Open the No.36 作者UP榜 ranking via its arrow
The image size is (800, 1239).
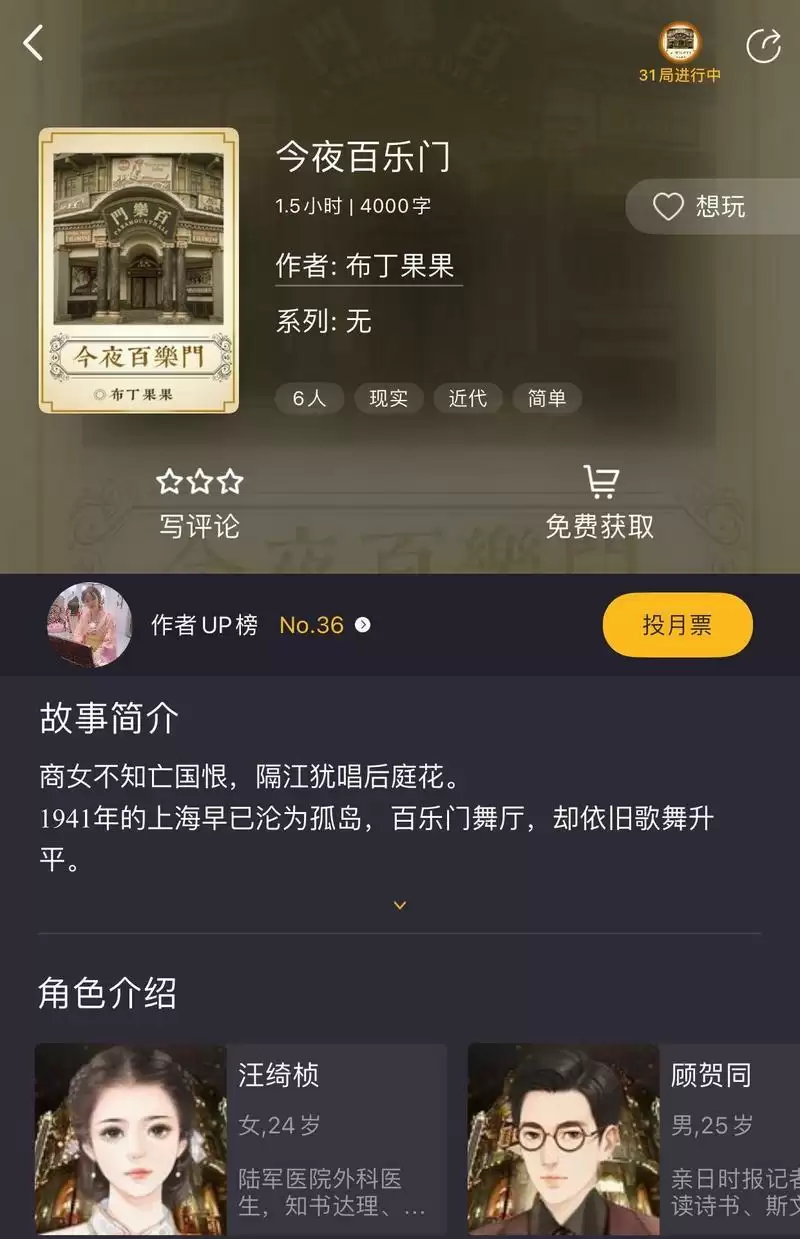coord(361,624)
